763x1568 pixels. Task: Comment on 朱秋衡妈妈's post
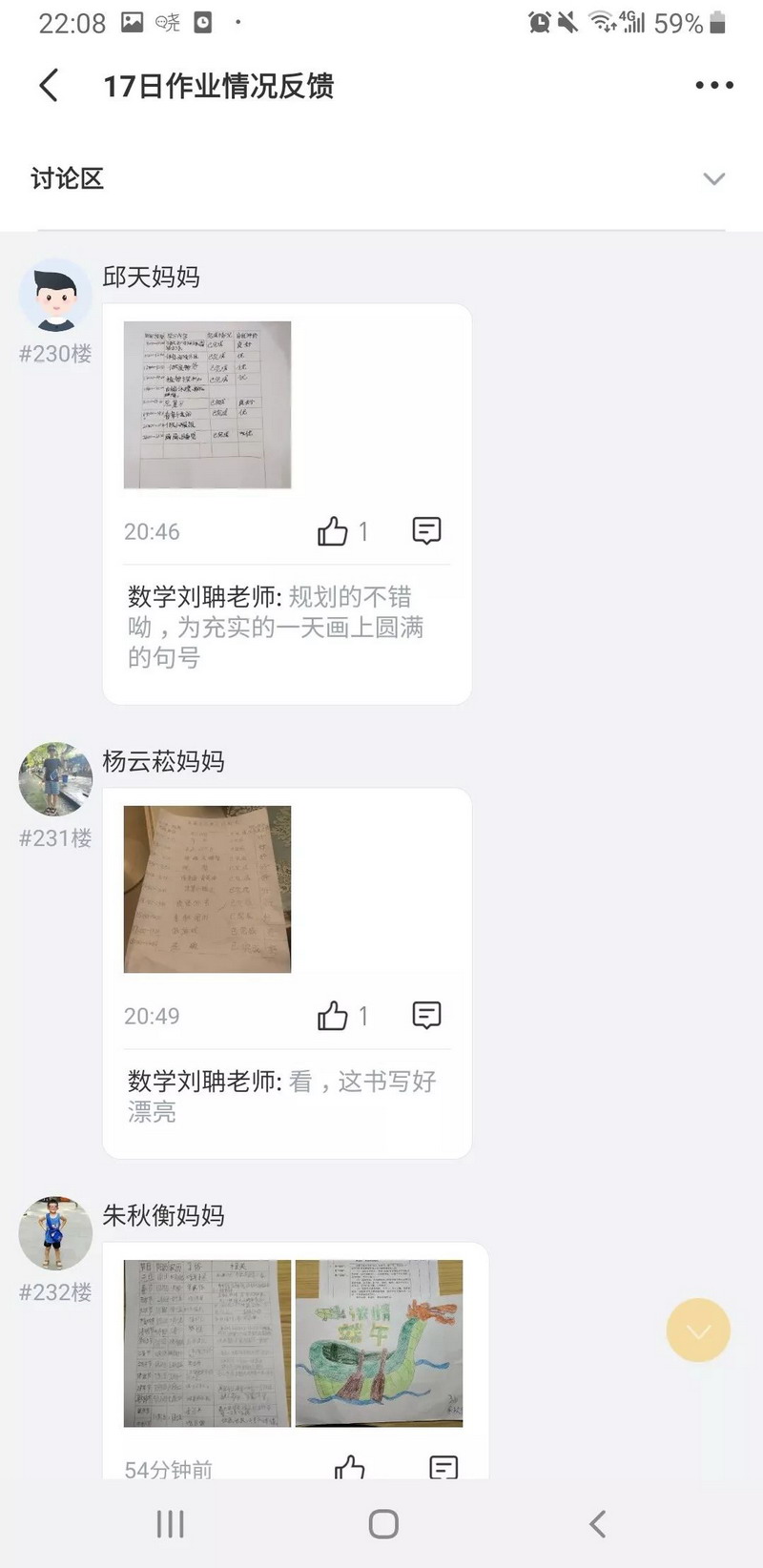pos(443,1467)
